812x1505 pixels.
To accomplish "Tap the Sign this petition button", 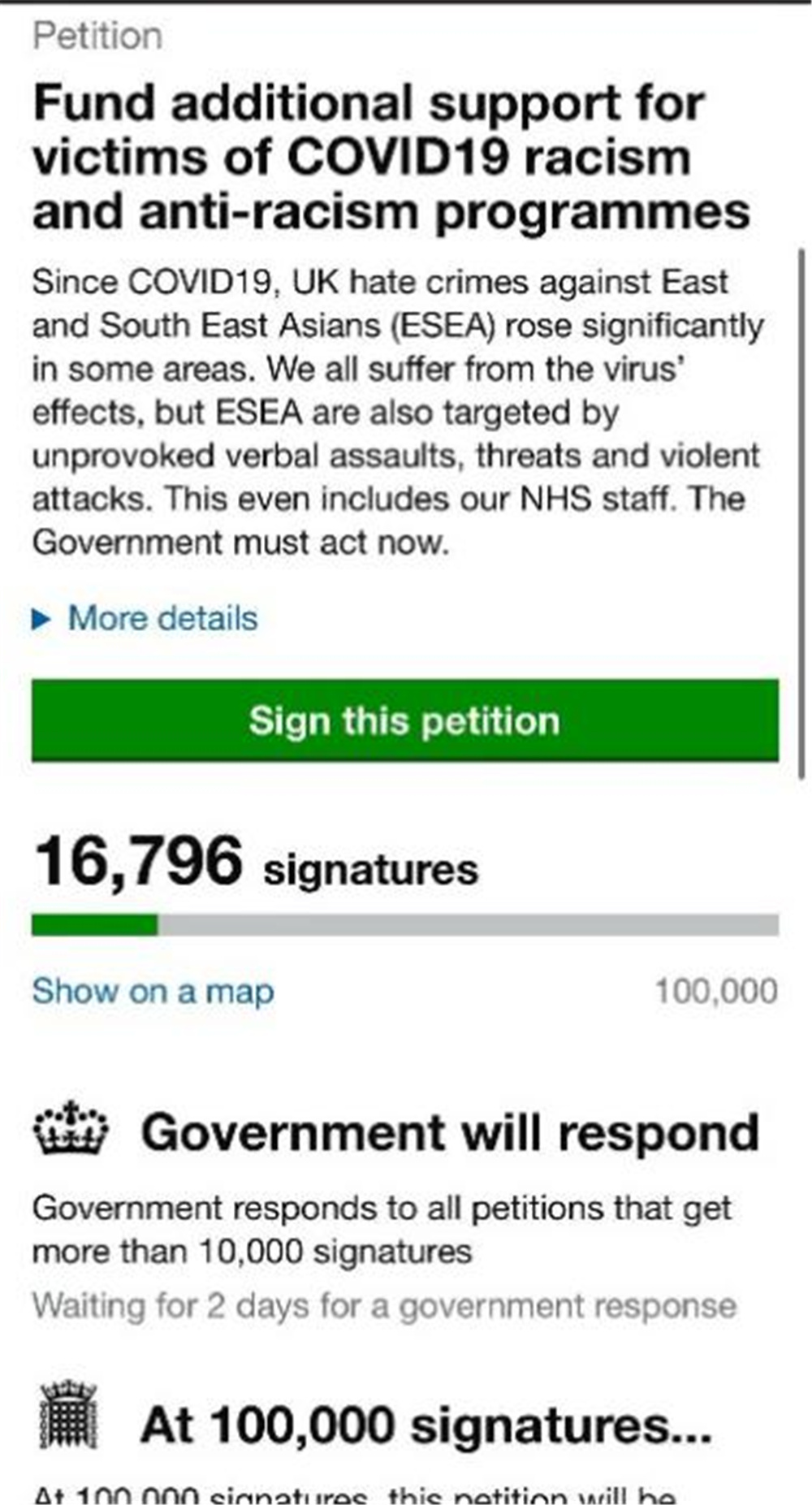I will (x=405, y=721).
